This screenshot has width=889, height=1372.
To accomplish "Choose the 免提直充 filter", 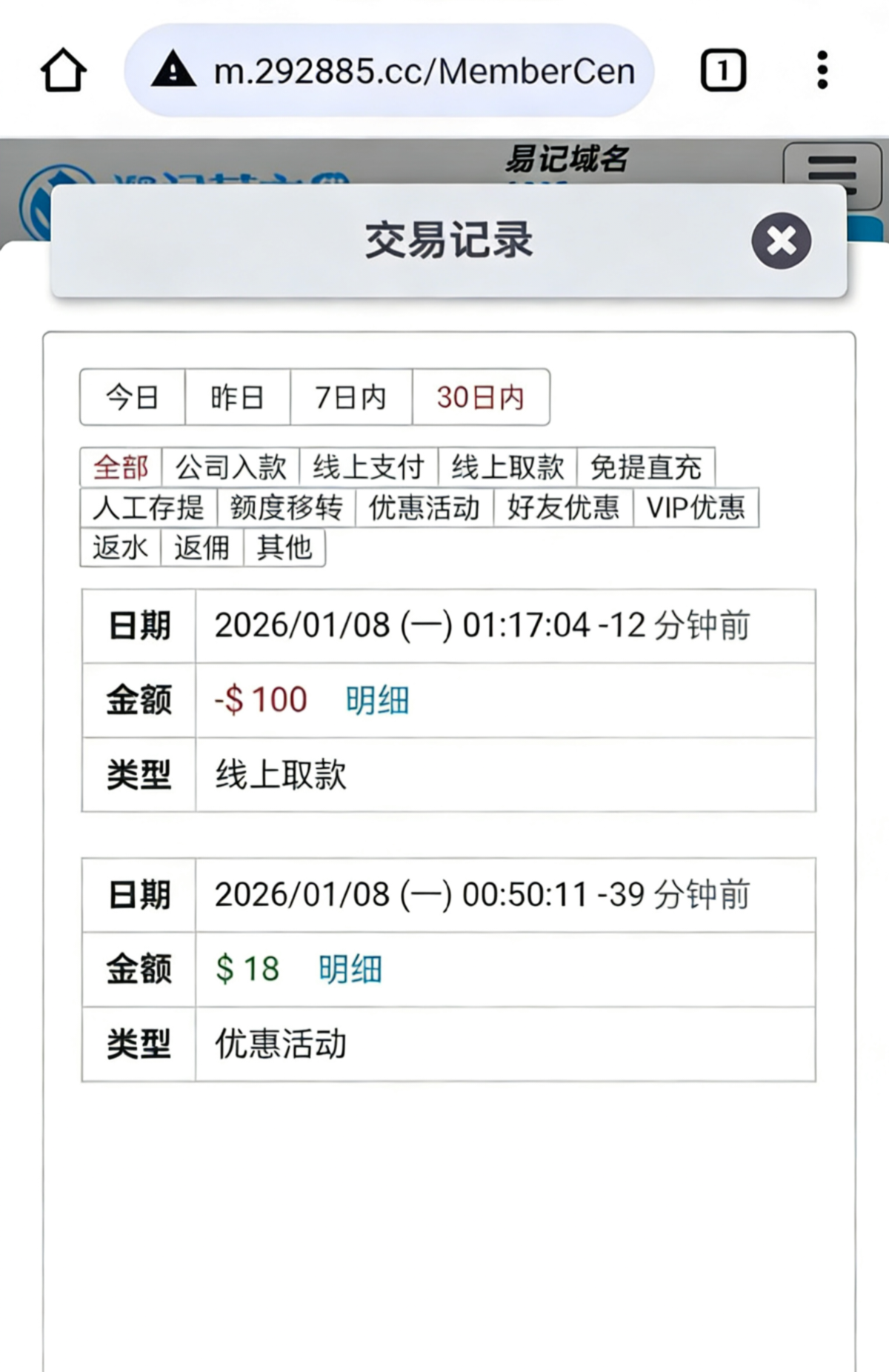I will coord(645,467).
